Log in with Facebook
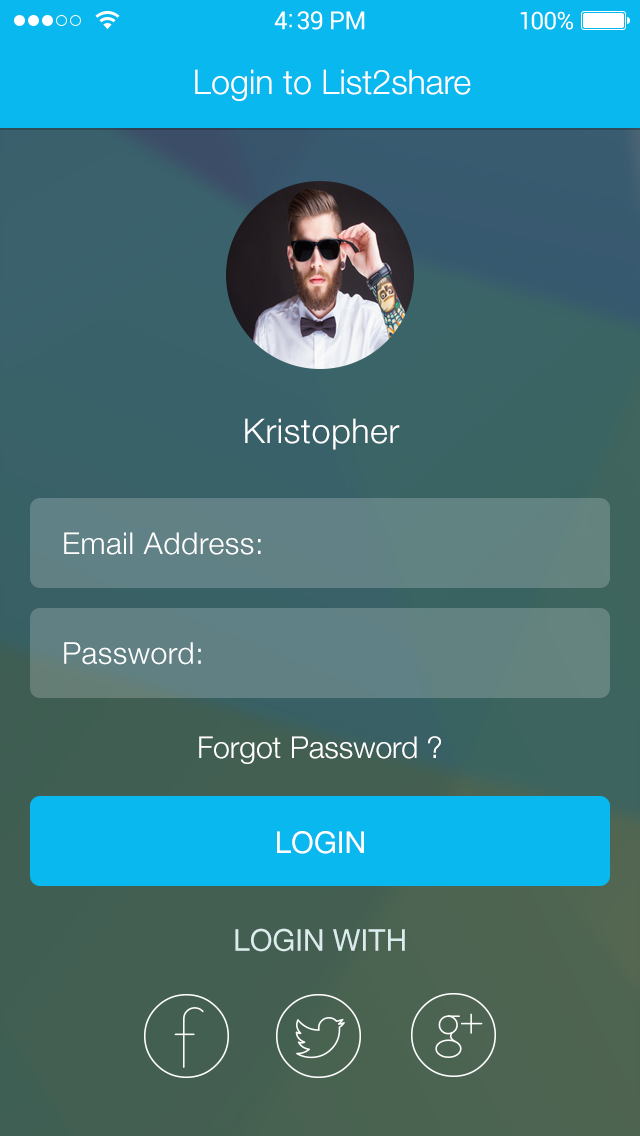 (x=186, y=1035)
